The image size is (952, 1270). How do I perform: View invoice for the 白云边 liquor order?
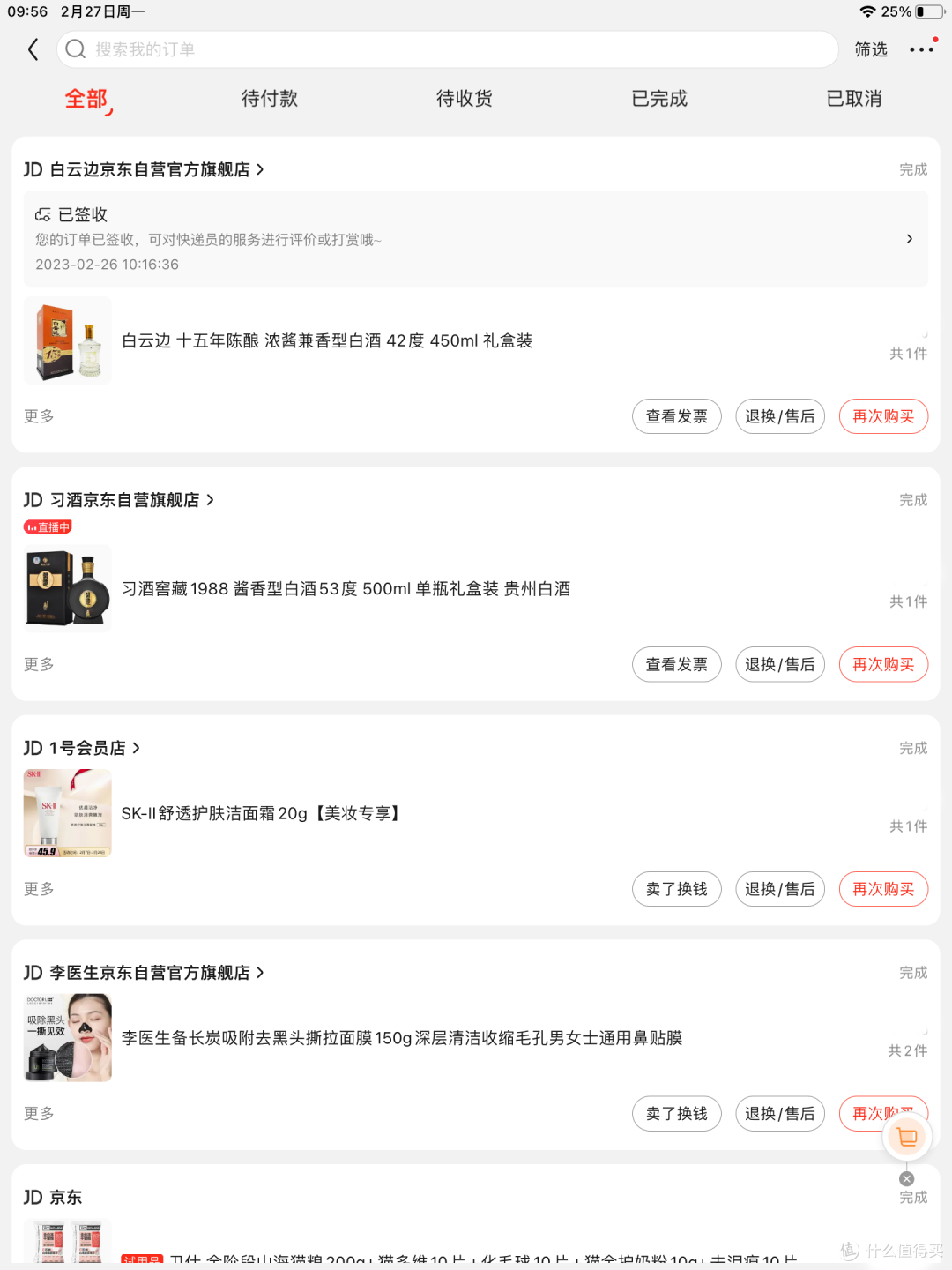[676, 416]
